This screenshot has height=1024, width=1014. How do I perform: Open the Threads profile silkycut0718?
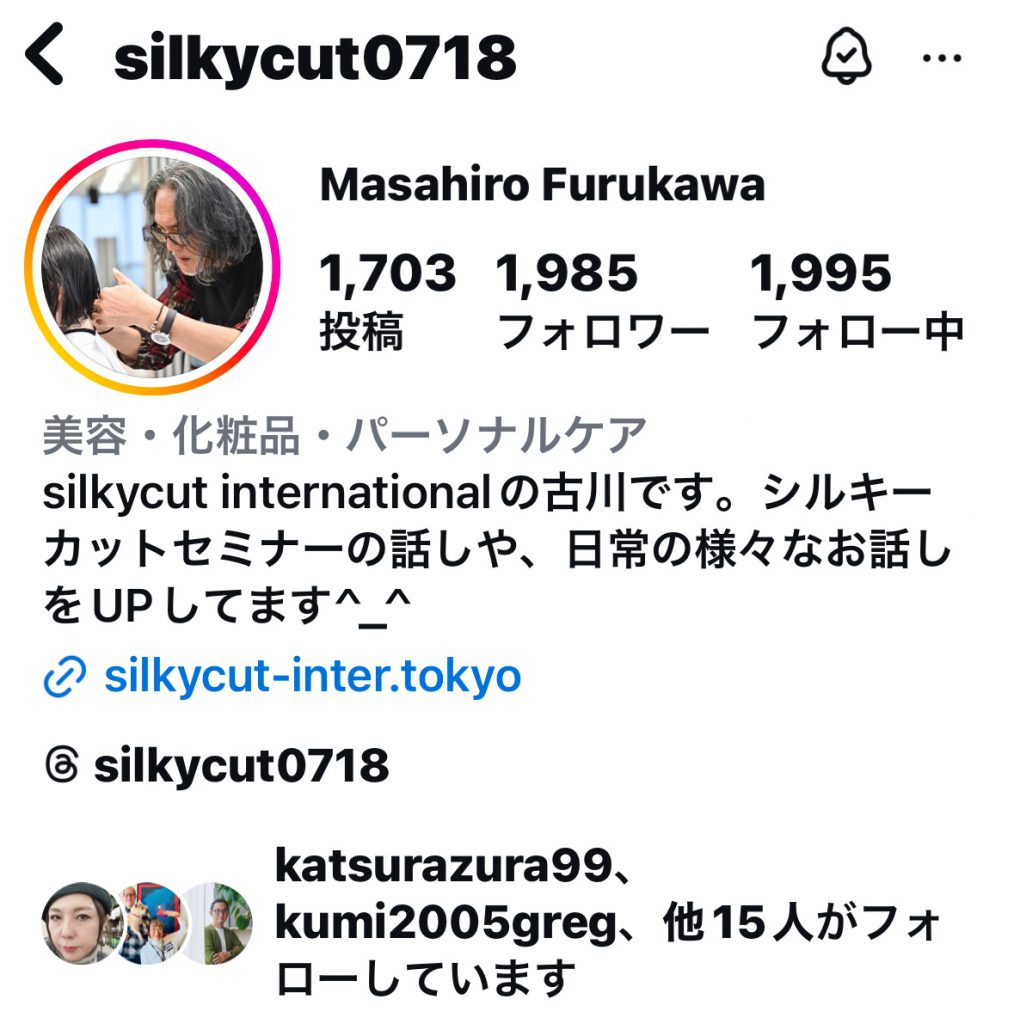pyautogui.click(x=239, y=766)
